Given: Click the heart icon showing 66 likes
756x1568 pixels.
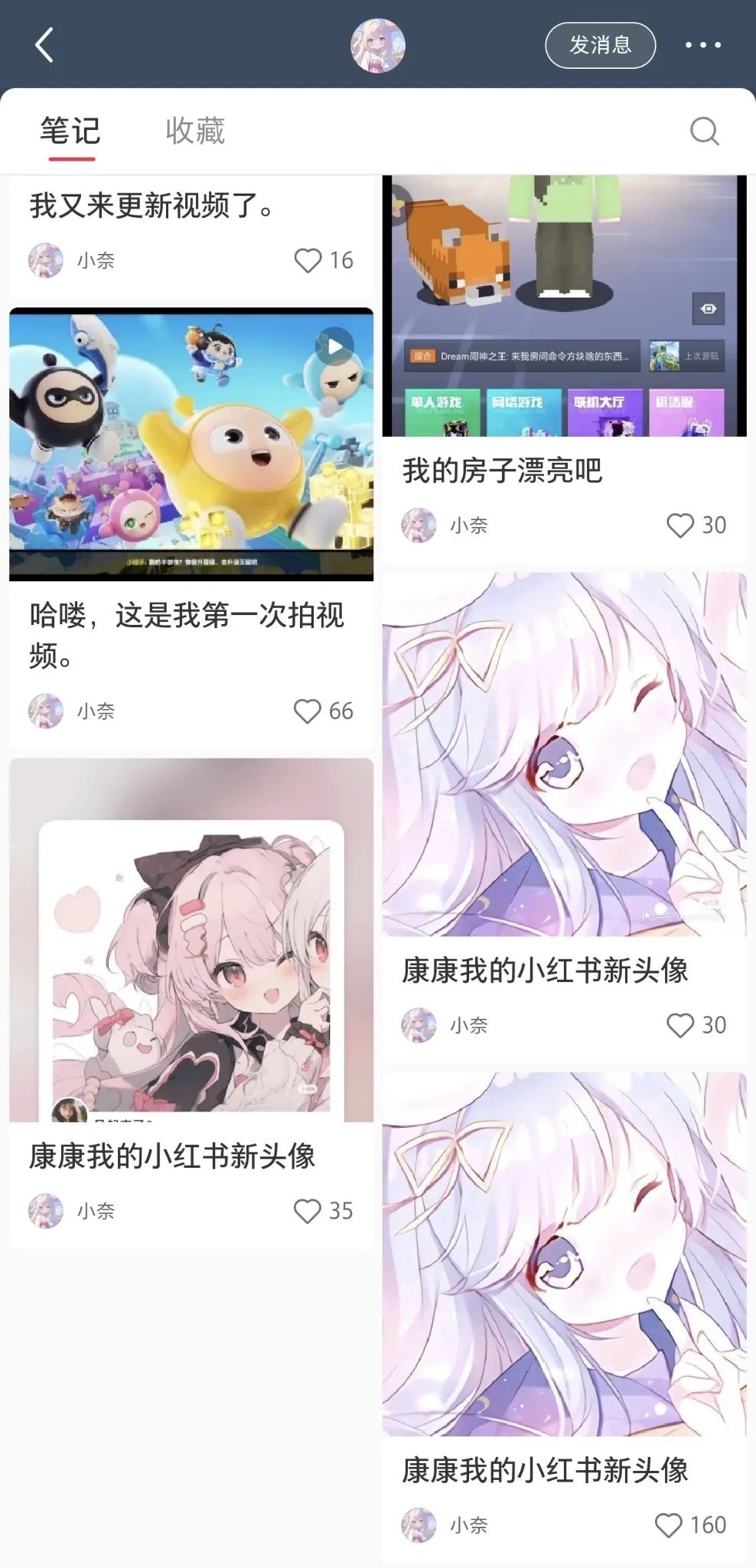Looking at the screenshot, I should pos(308,711).
